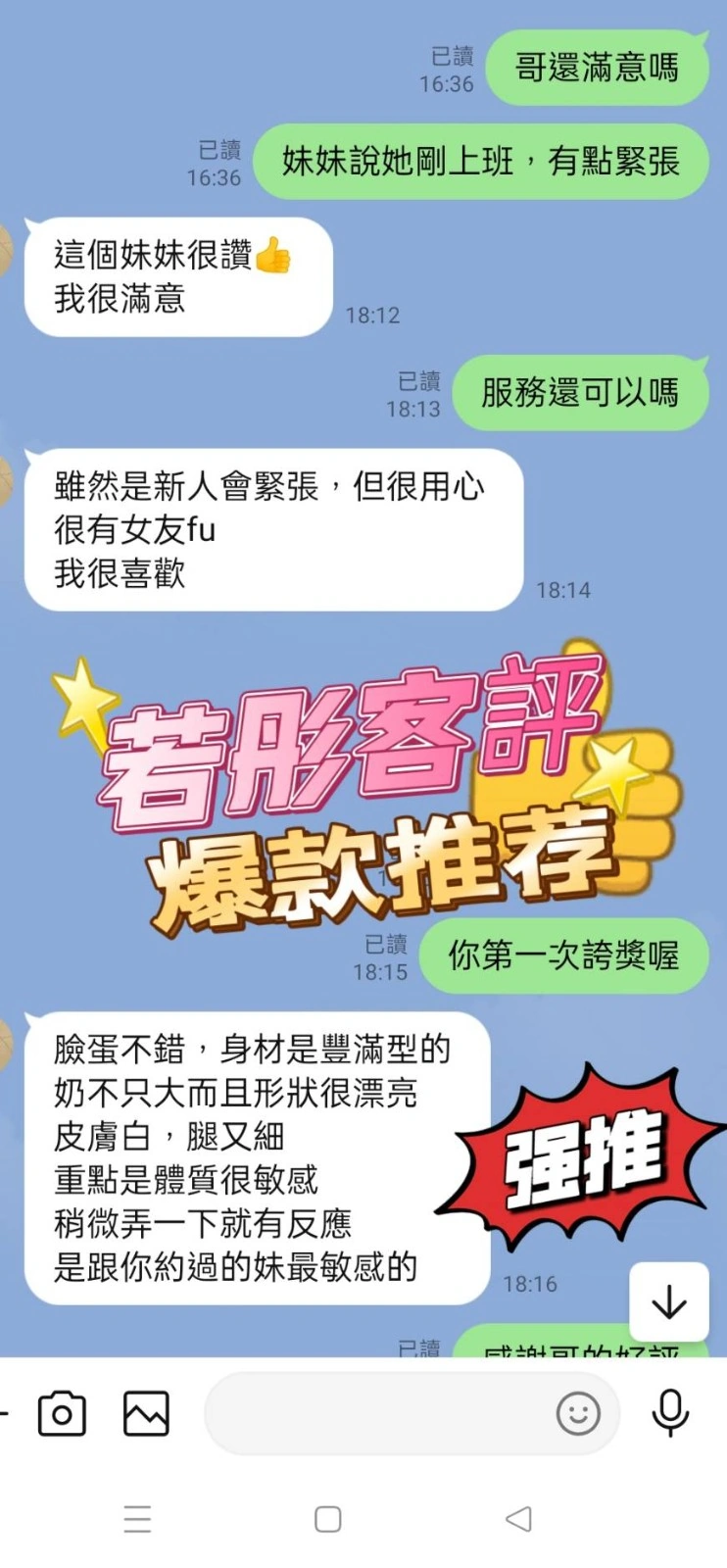Viewport: 727px width, 1568px height.
Task: Open the emoji and sticker panel
Action: 578,1414
